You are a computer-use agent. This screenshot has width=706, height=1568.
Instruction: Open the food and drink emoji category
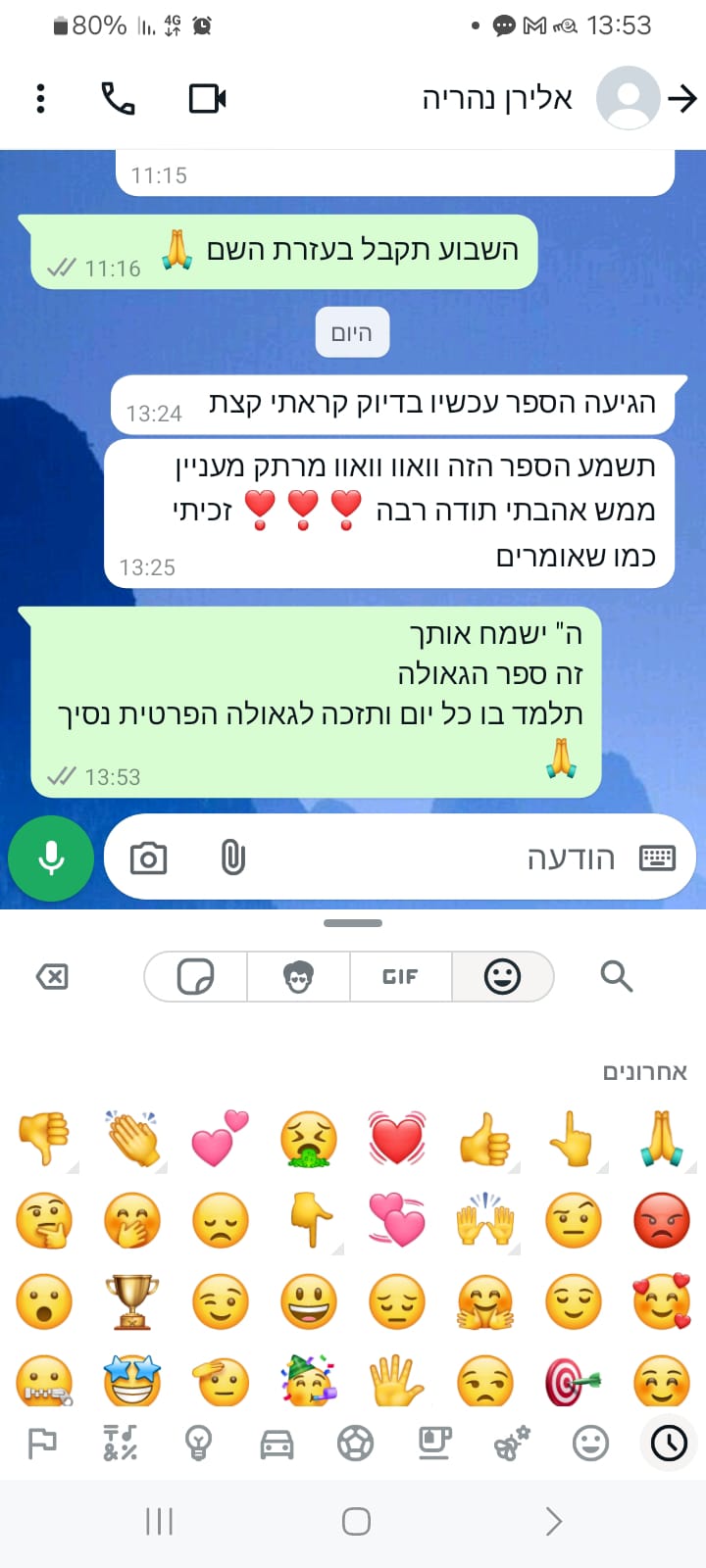click(x=433, y=1442)
